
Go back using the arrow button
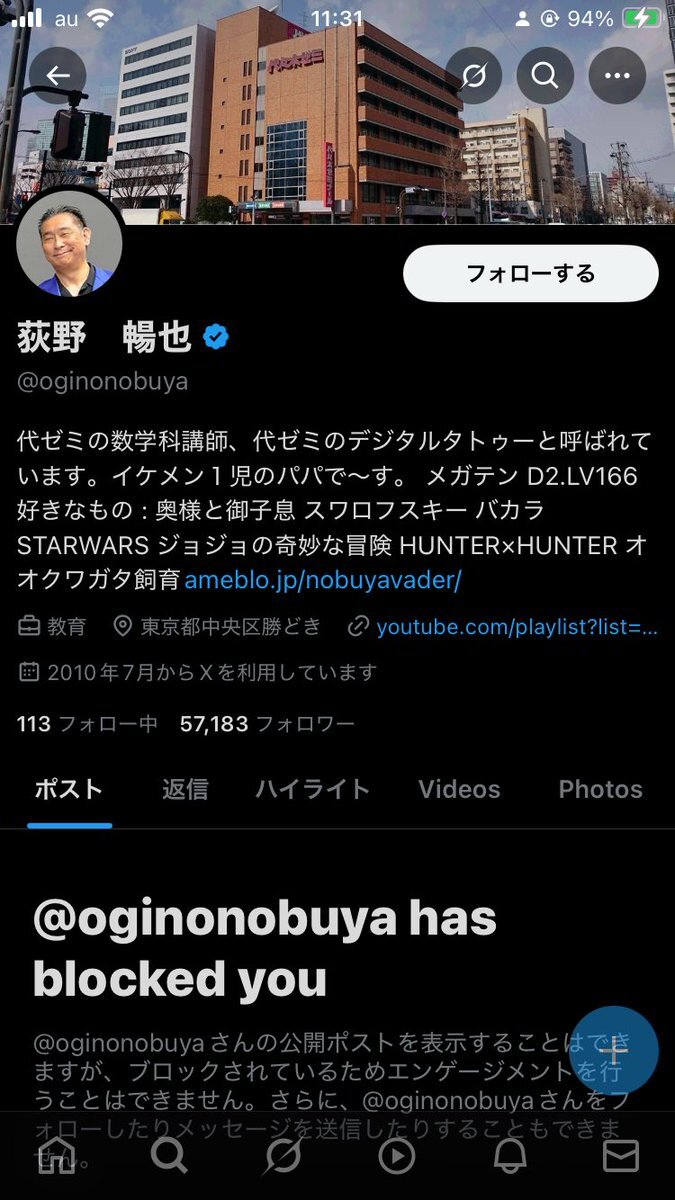(58, 75)
